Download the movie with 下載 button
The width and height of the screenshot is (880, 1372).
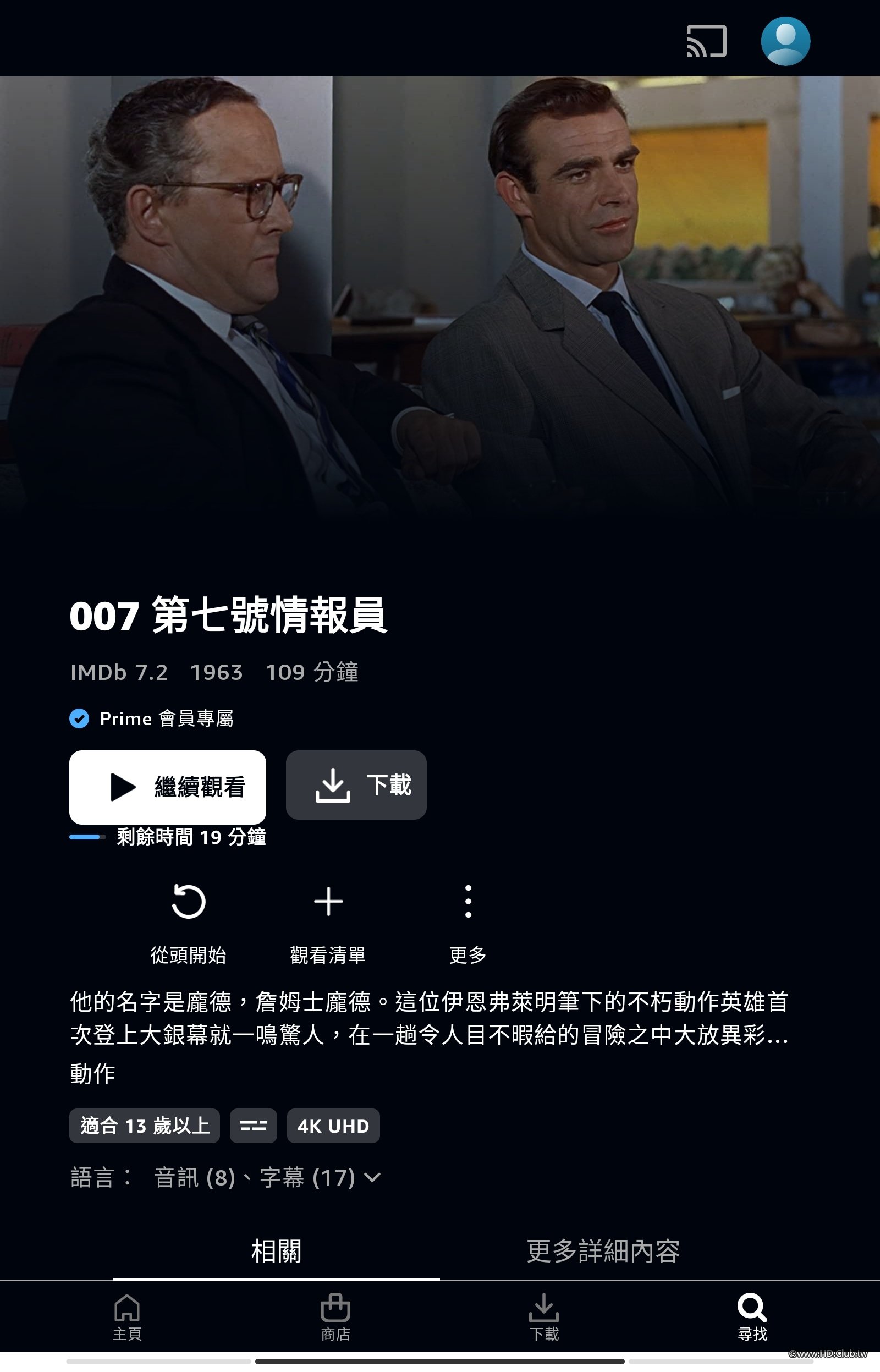356,784
